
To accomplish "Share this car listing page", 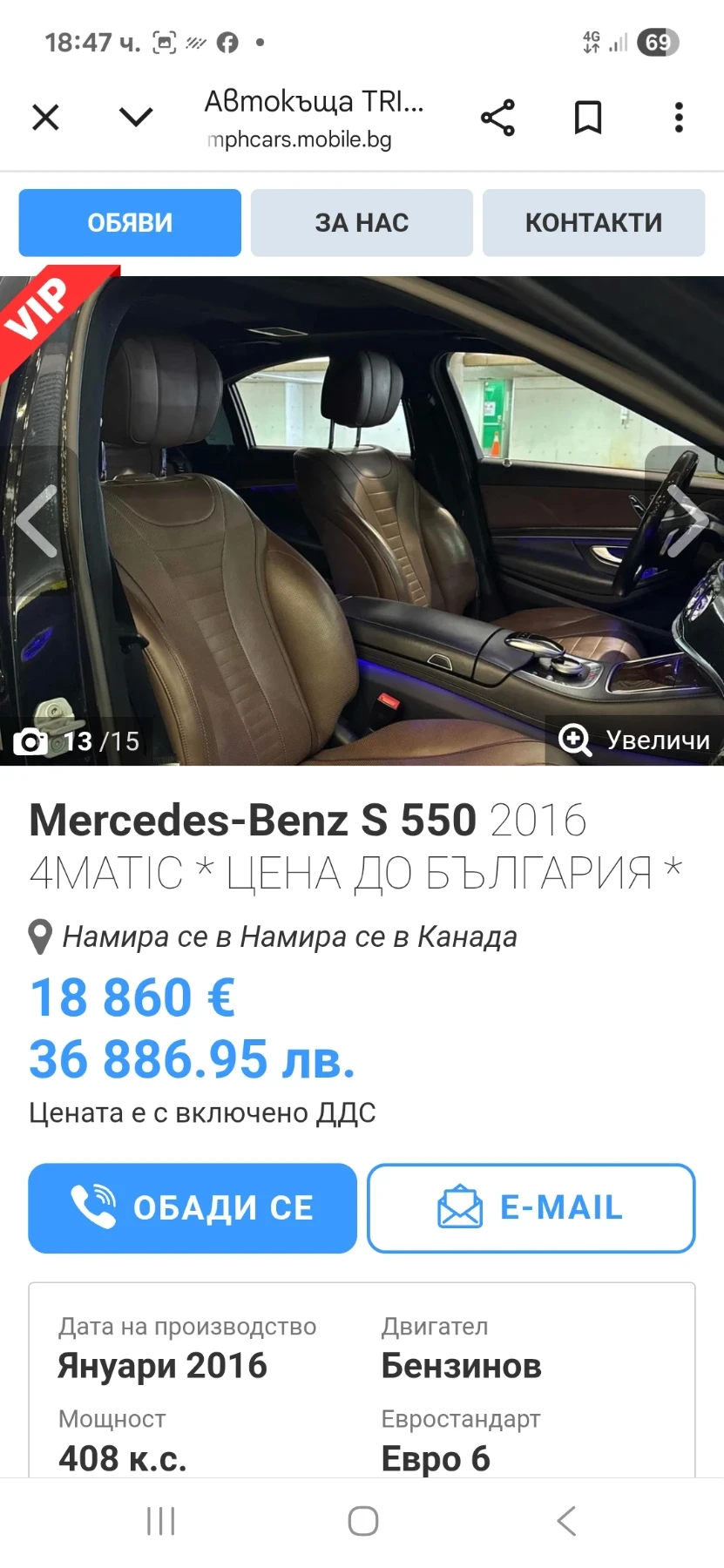I will (497, 118).
